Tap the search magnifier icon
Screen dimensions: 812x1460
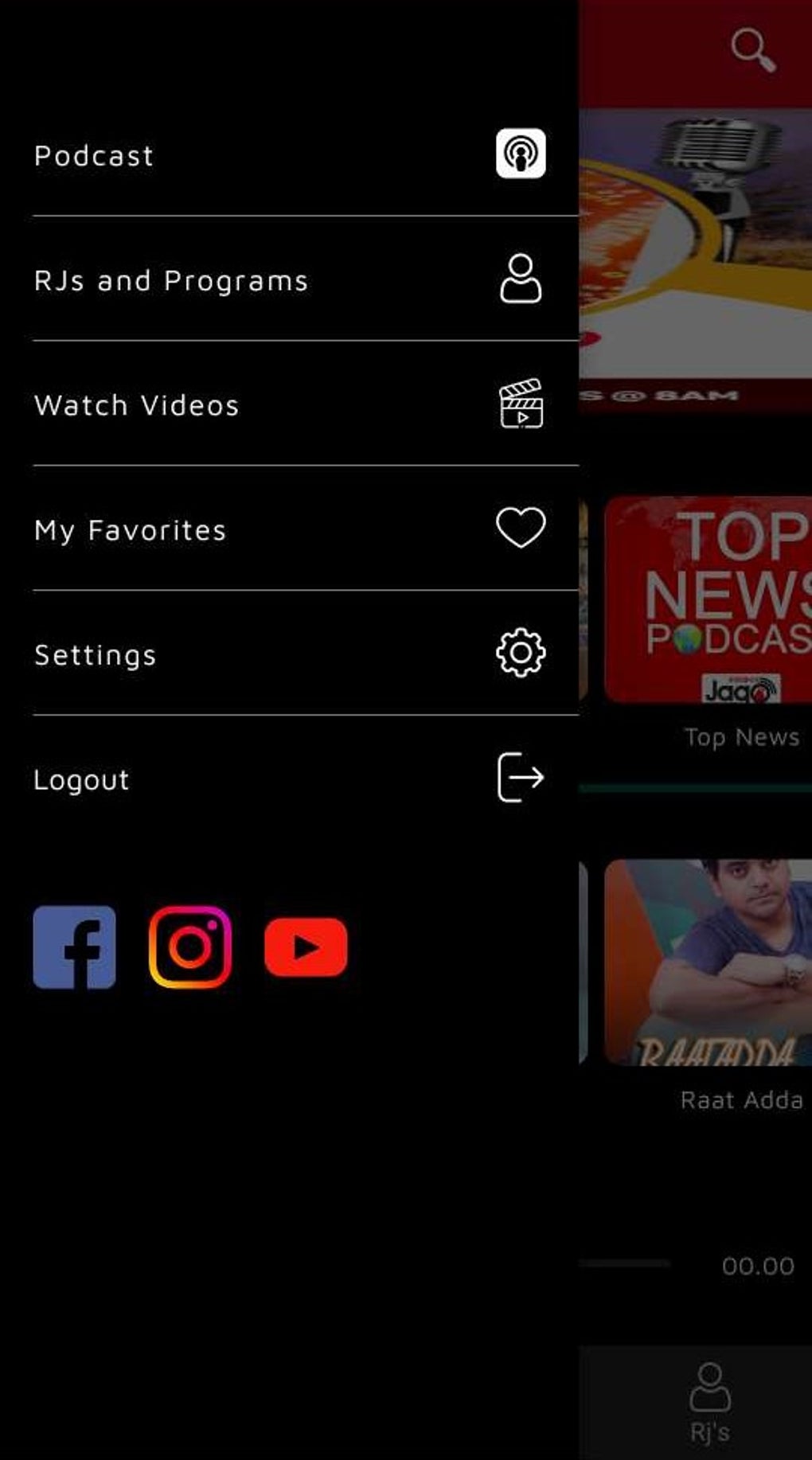click(x=752, y=49)
